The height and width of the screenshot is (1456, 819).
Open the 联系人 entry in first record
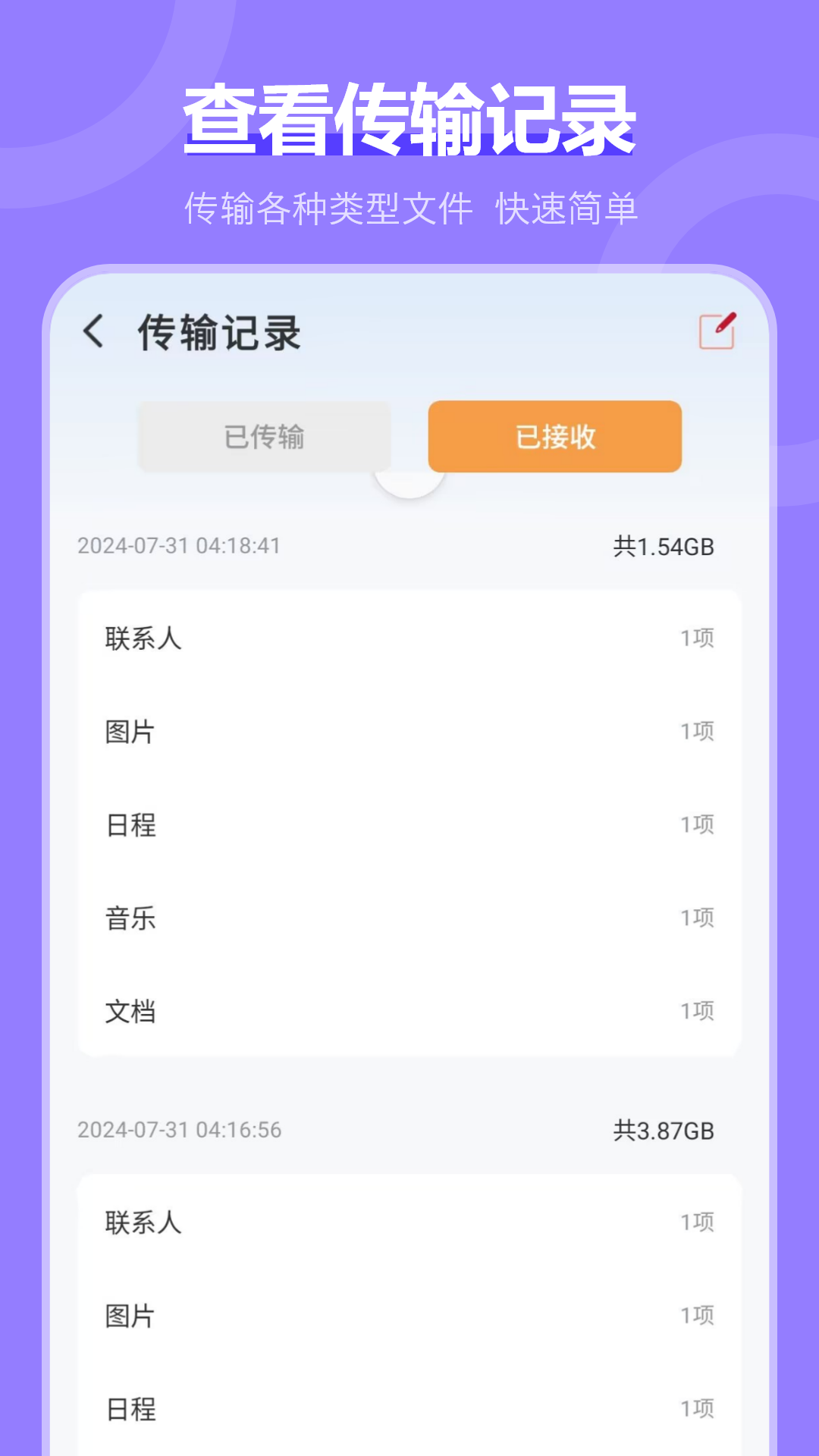[x=409, y=638]
